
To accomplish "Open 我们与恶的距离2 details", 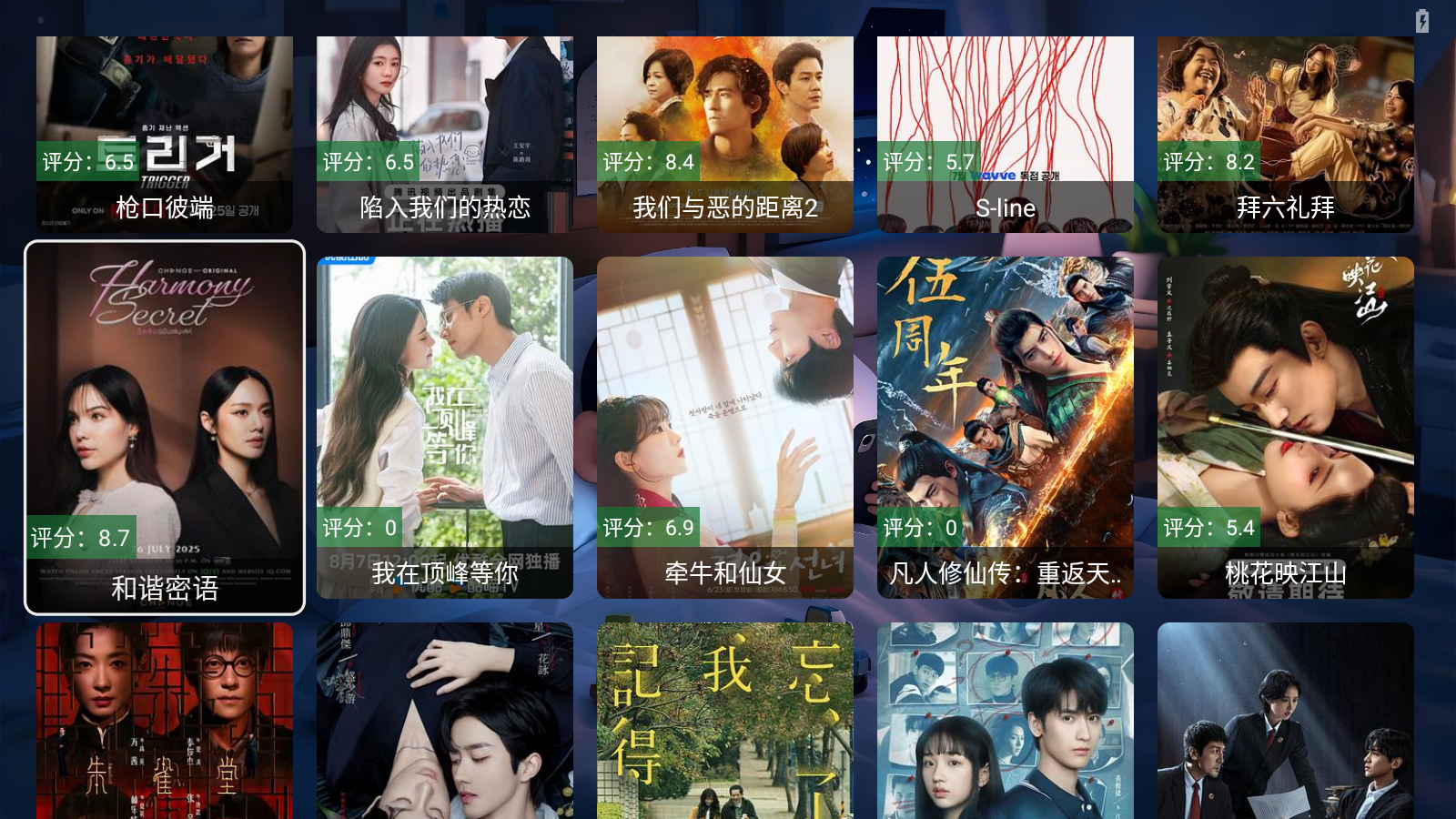I will point(725,134).
